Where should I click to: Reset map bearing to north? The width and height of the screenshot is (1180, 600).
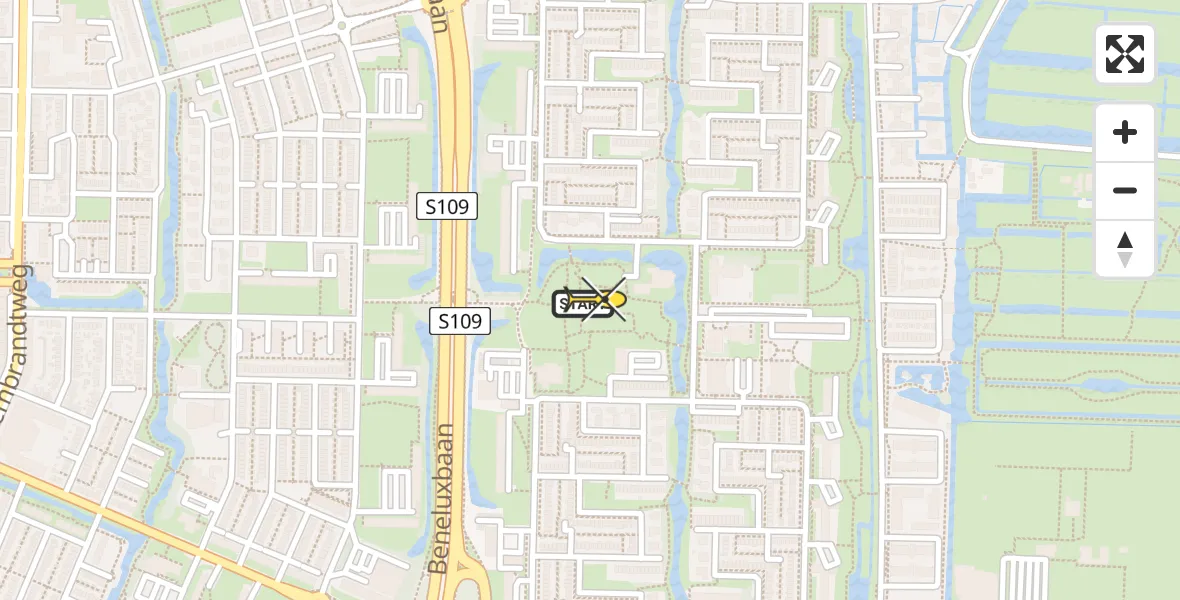1125,249
